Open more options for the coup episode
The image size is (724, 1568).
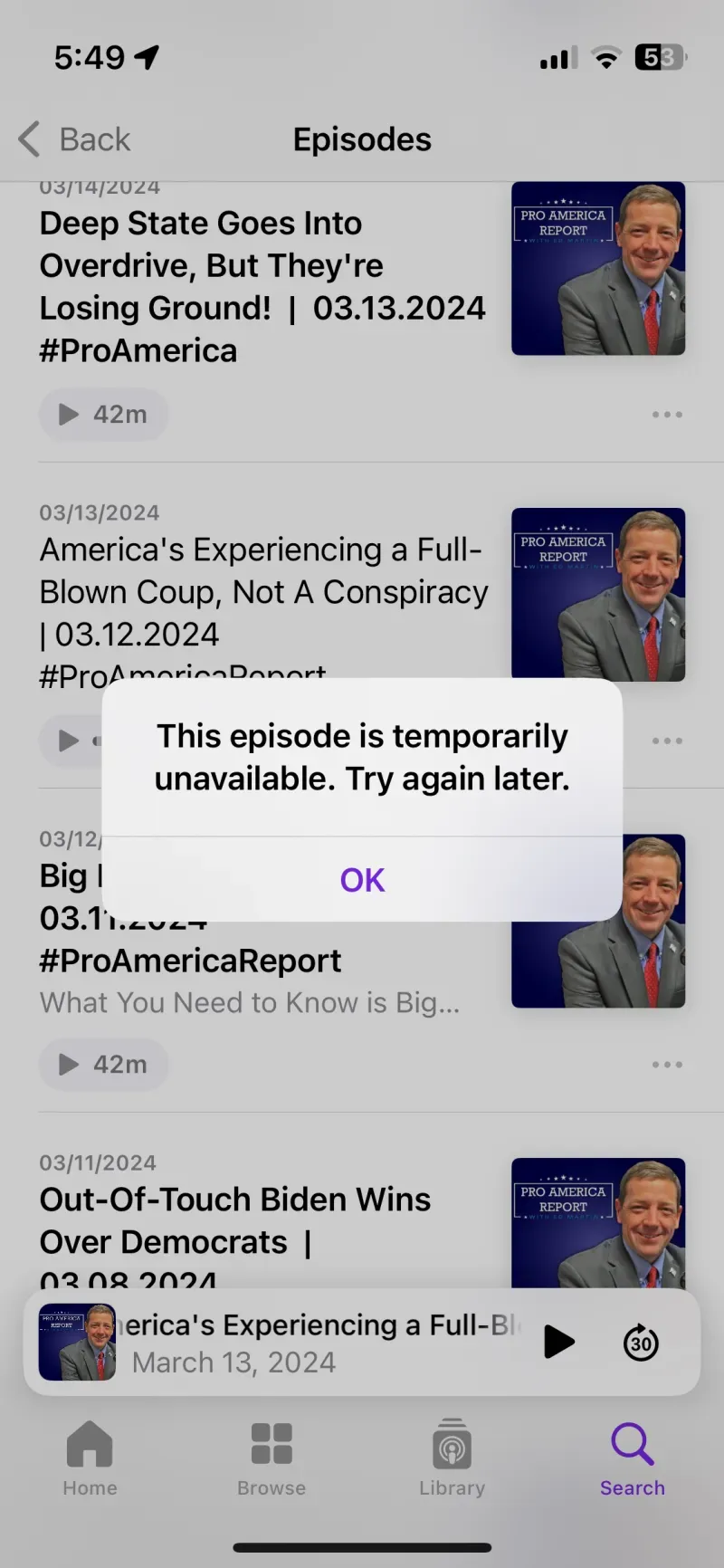pos(667,741)
